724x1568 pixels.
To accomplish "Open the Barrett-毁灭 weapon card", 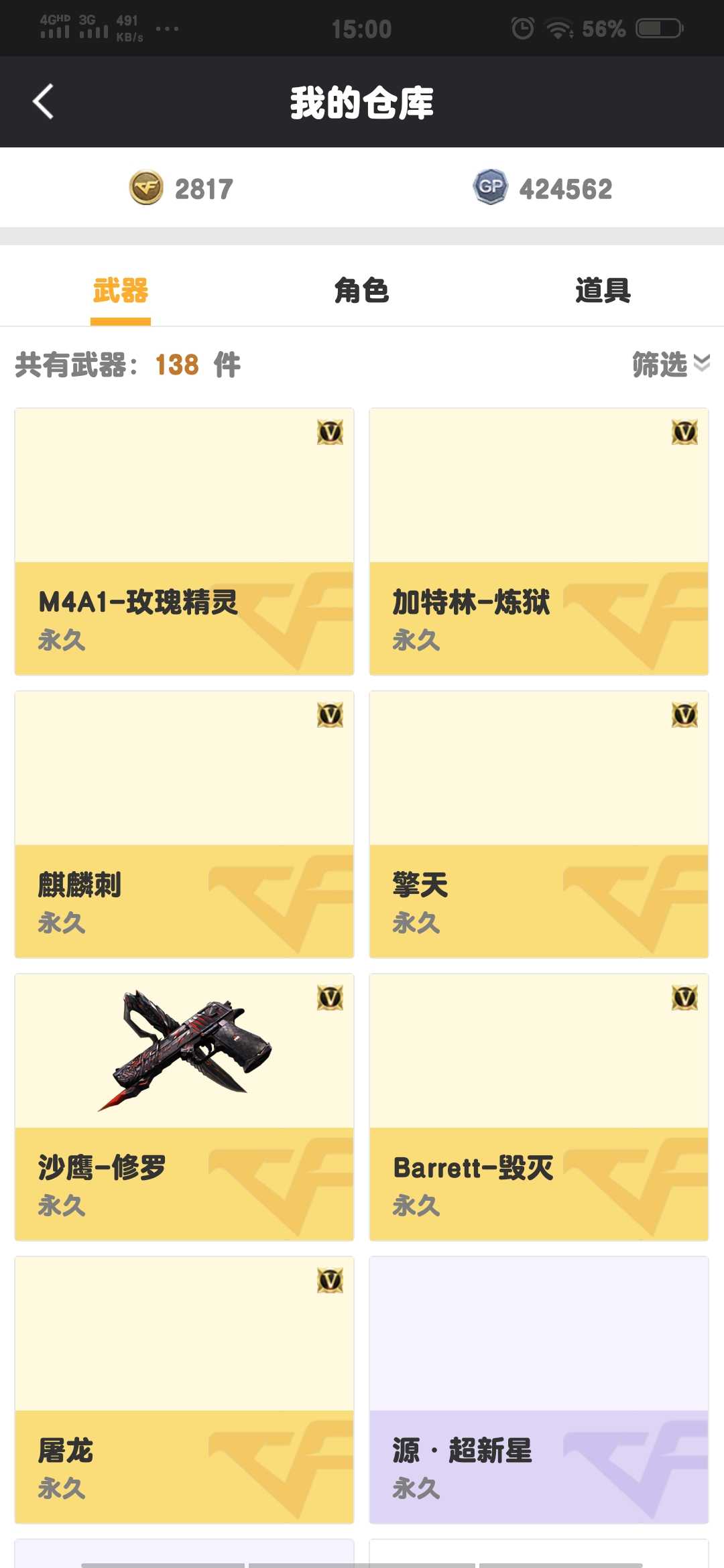I will [x=539, y=1107].
